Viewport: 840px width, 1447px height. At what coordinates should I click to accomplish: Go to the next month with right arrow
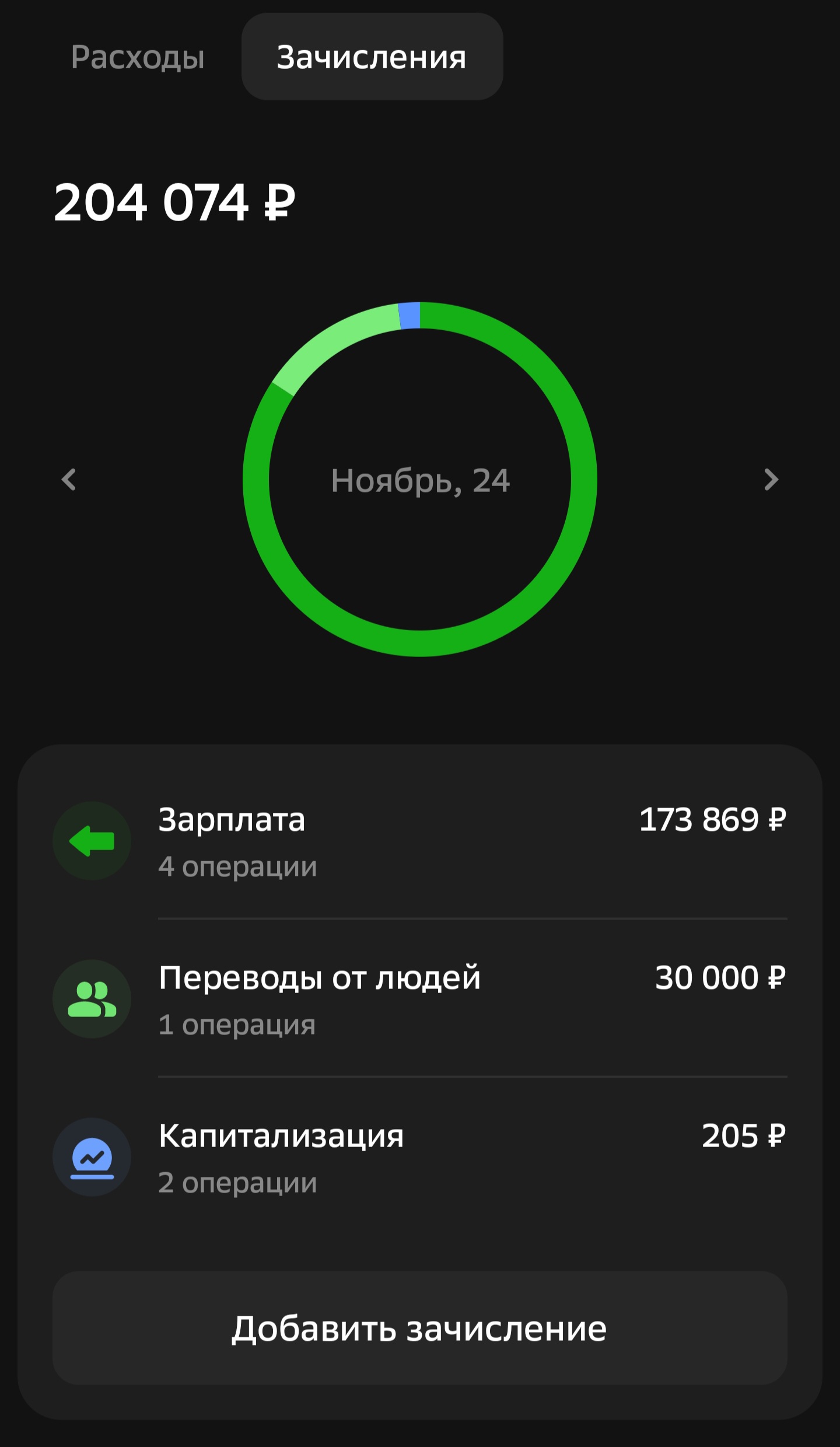point(771,480)
